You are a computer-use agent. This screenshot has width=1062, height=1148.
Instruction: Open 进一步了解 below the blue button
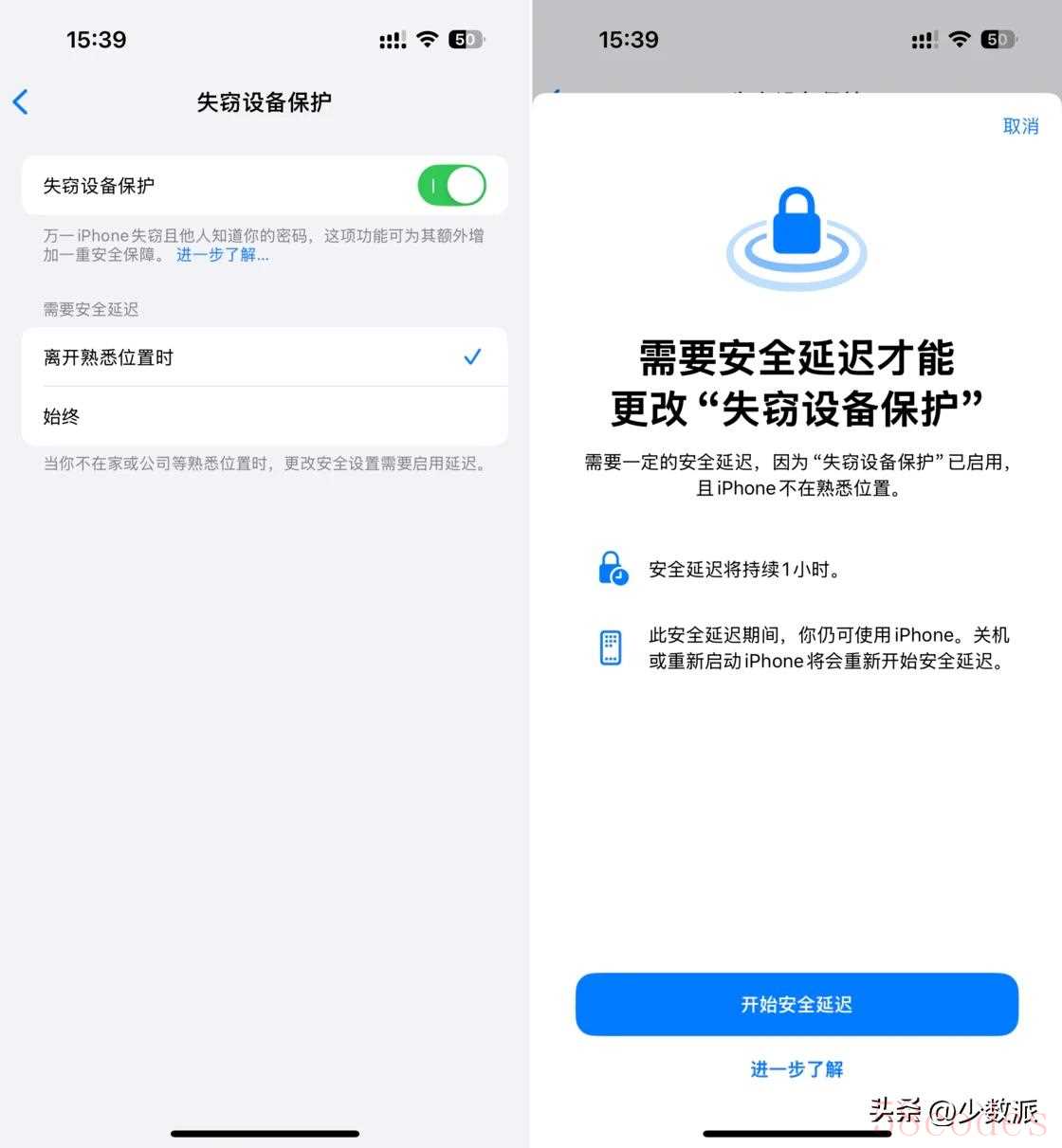tap(796, 1069)
